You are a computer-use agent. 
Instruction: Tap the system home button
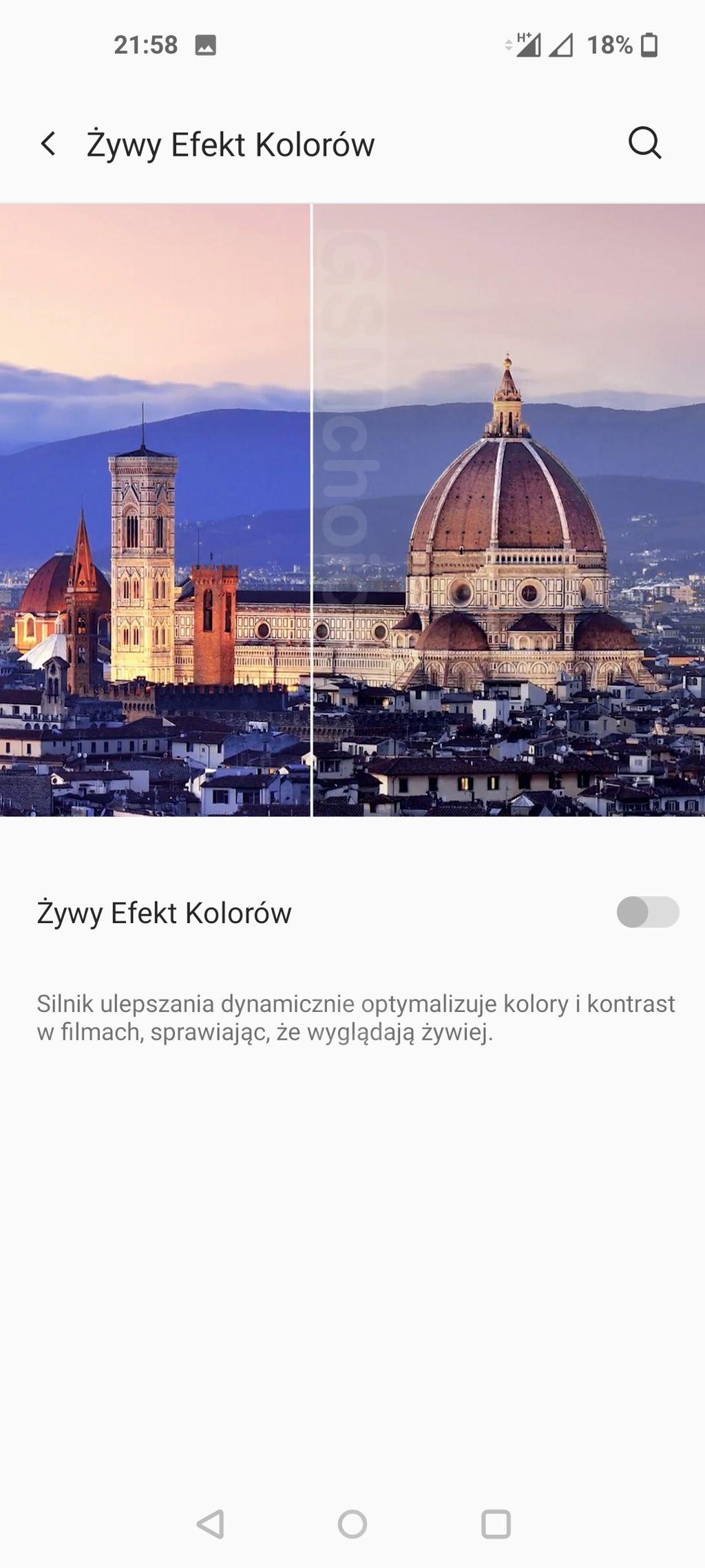(x=352, y=1524)
